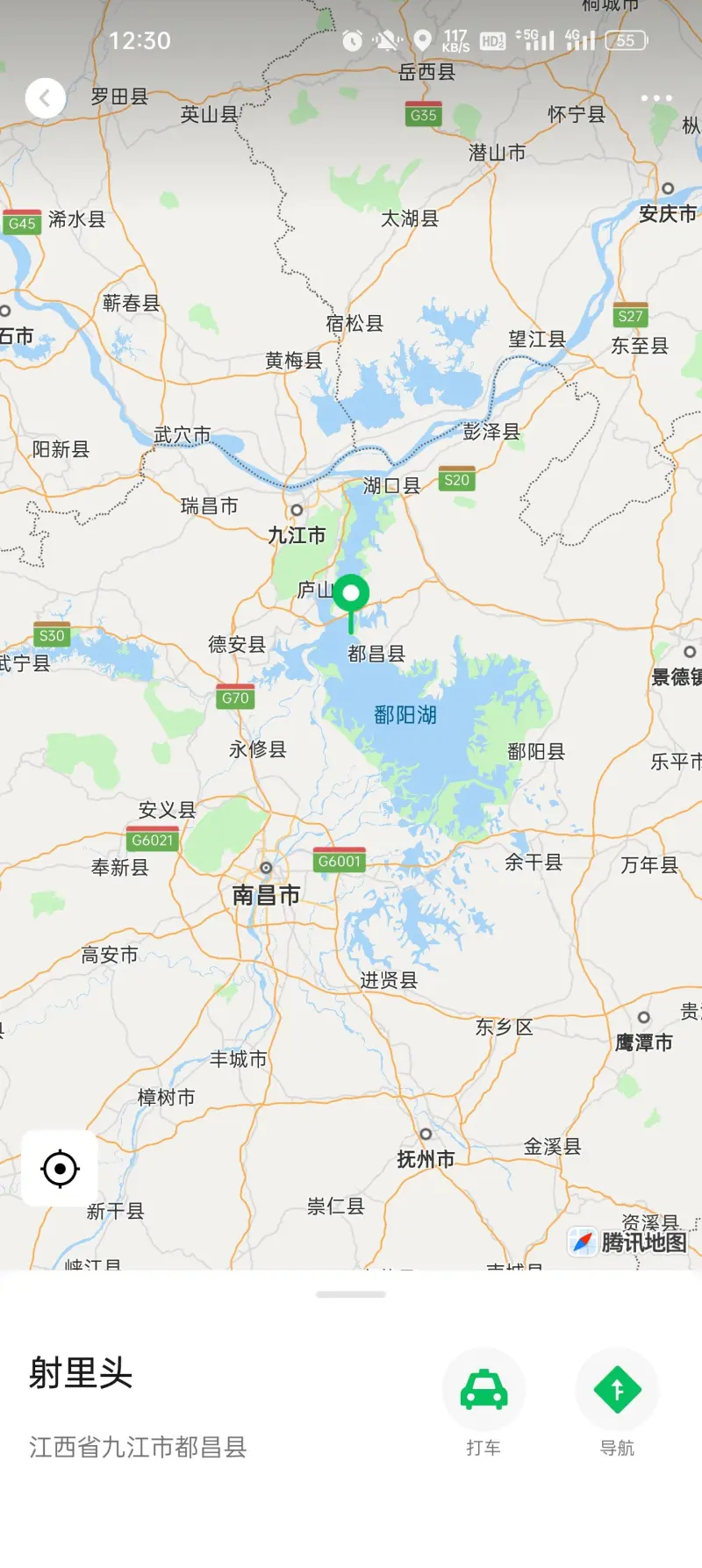Viewport: 702px width, 1568px height.
Task: Tap the green location pin on the map
Action: [x=351, y=595]
